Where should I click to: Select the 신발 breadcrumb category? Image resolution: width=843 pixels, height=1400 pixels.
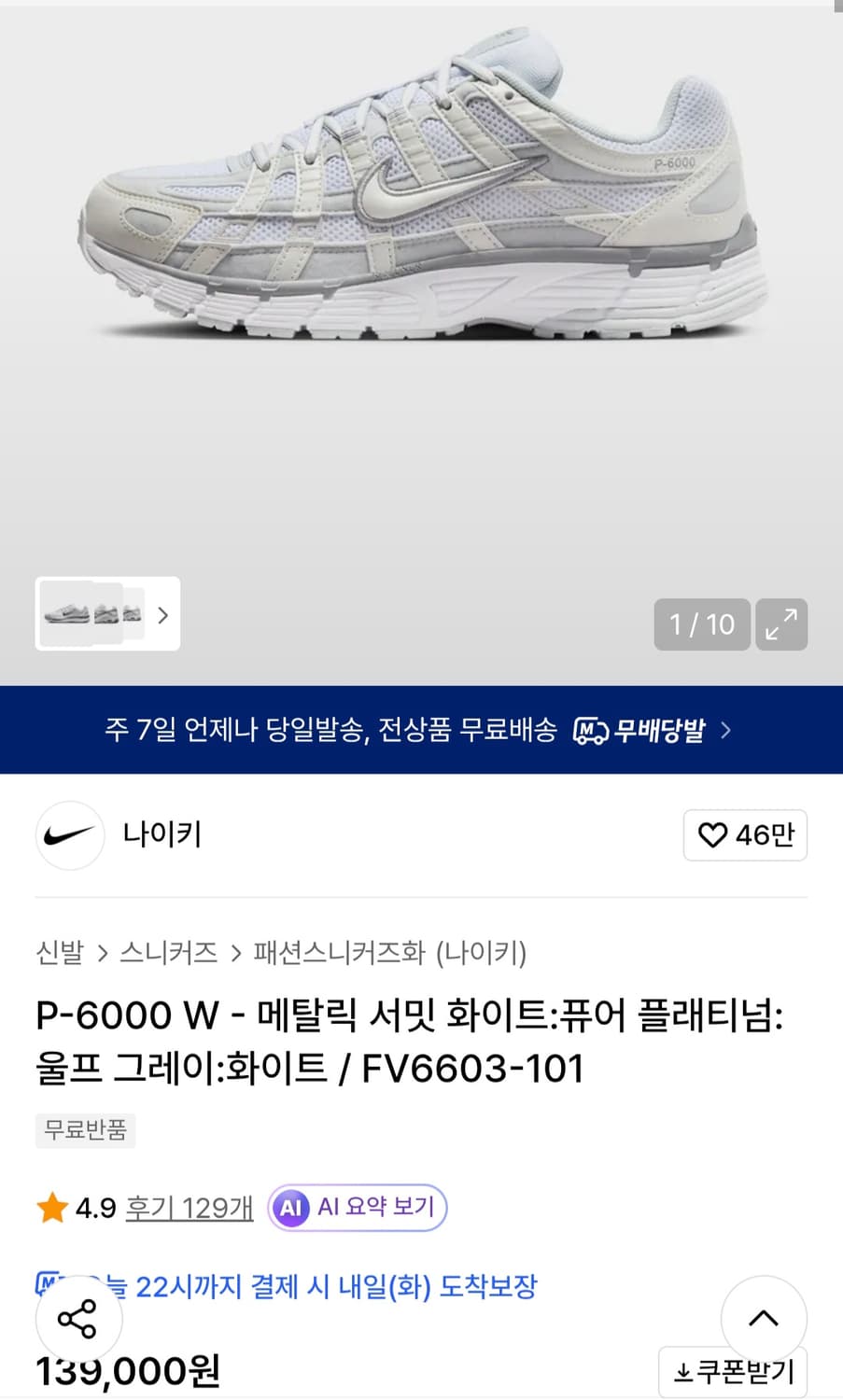(58, 953)
